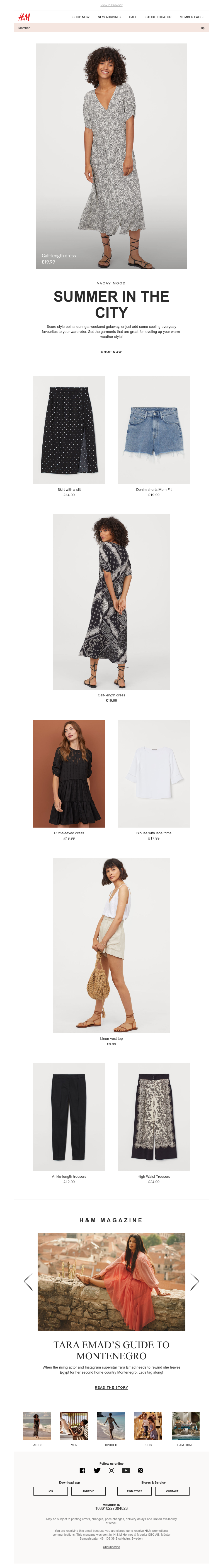
Task: Open the Puff-sleeved dress product
Action: [69, 773]
